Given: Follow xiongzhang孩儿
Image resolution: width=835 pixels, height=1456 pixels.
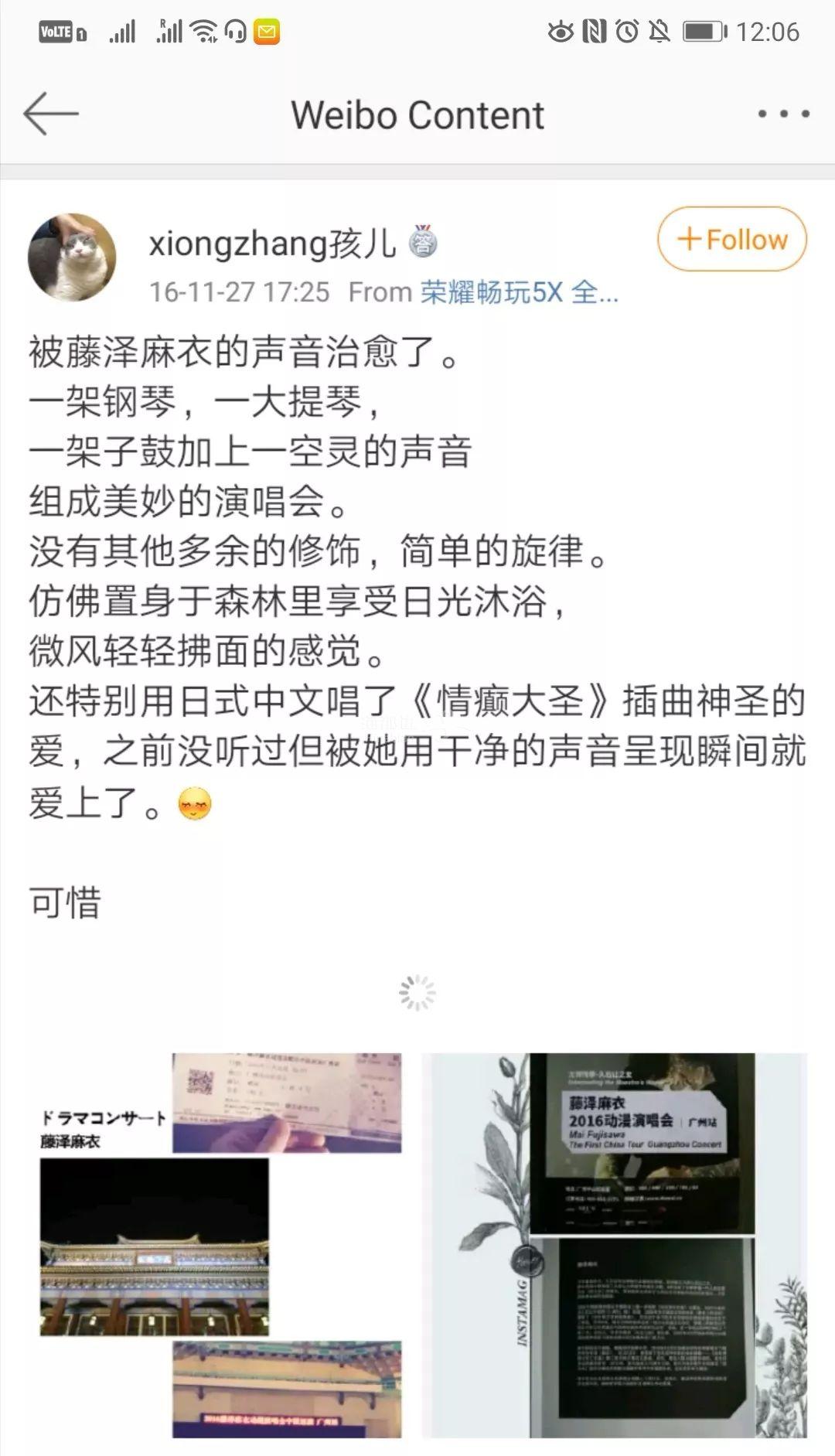Looking at the screenshot, I should [x=731, y=239].
